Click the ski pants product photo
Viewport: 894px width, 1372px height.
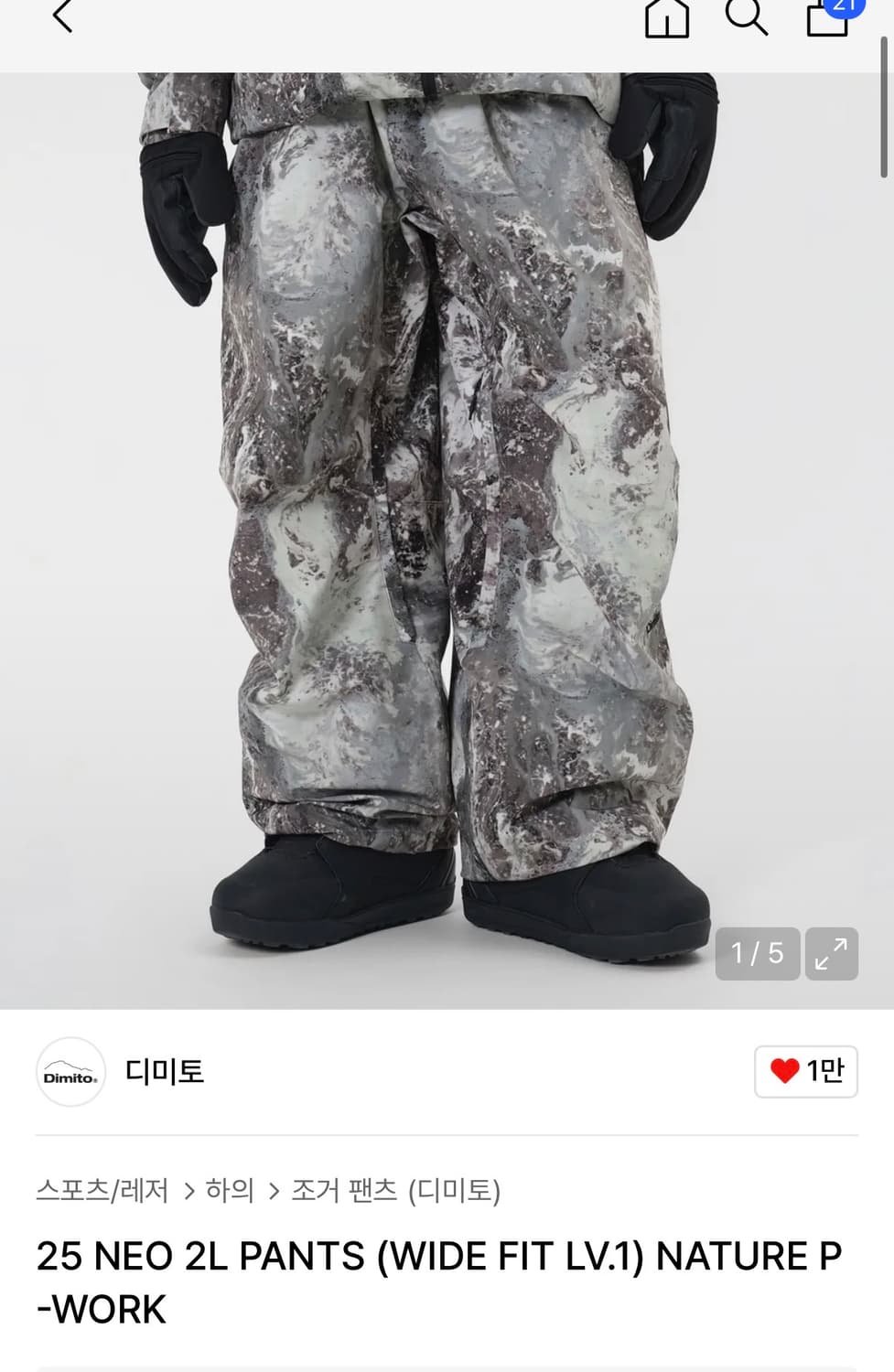[x=447, y=503]
